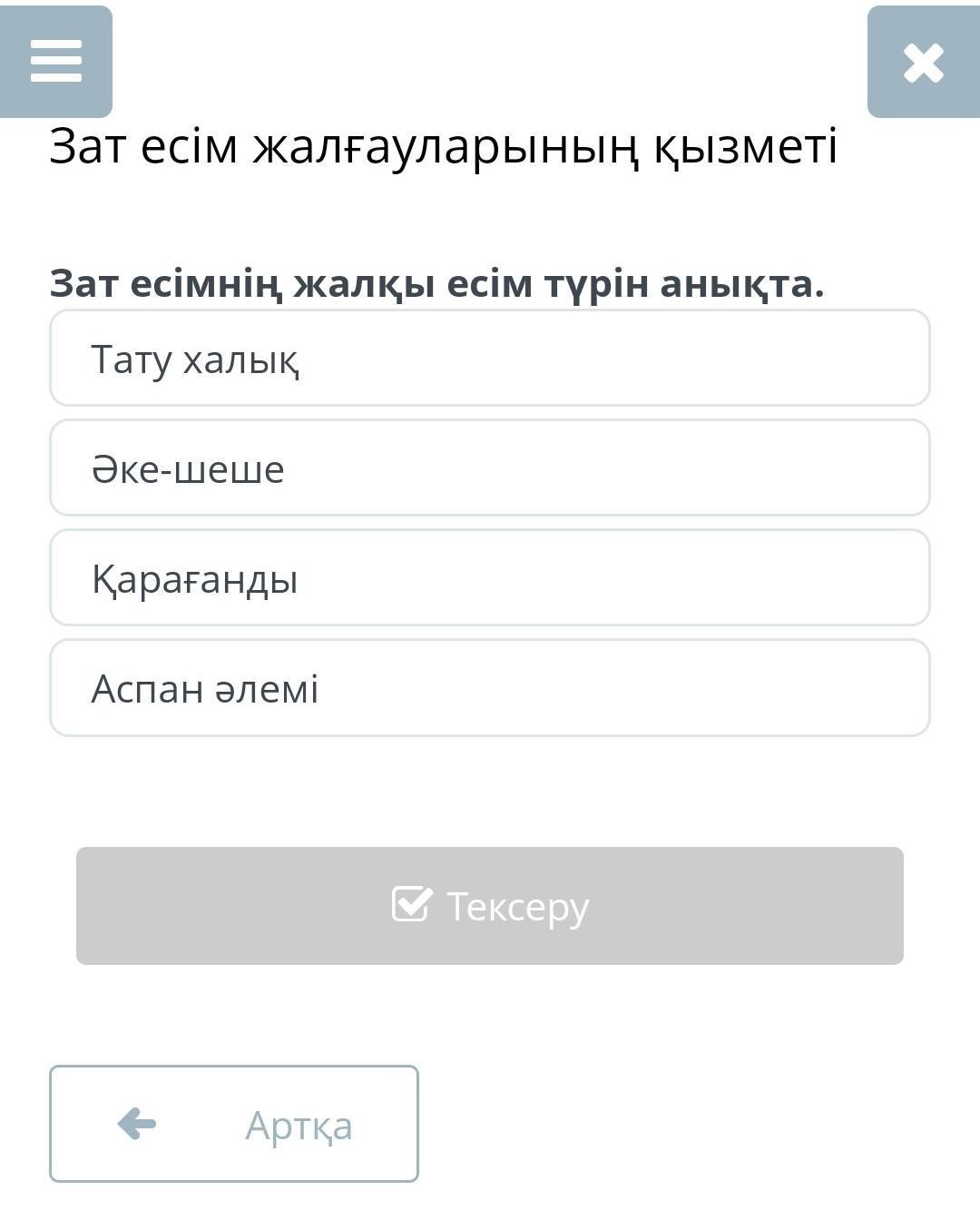Image resolution: width=980 pixels, height=1220 pixels.
Task: Pick Қарағанды as the answer
Action: coord(490,578)
